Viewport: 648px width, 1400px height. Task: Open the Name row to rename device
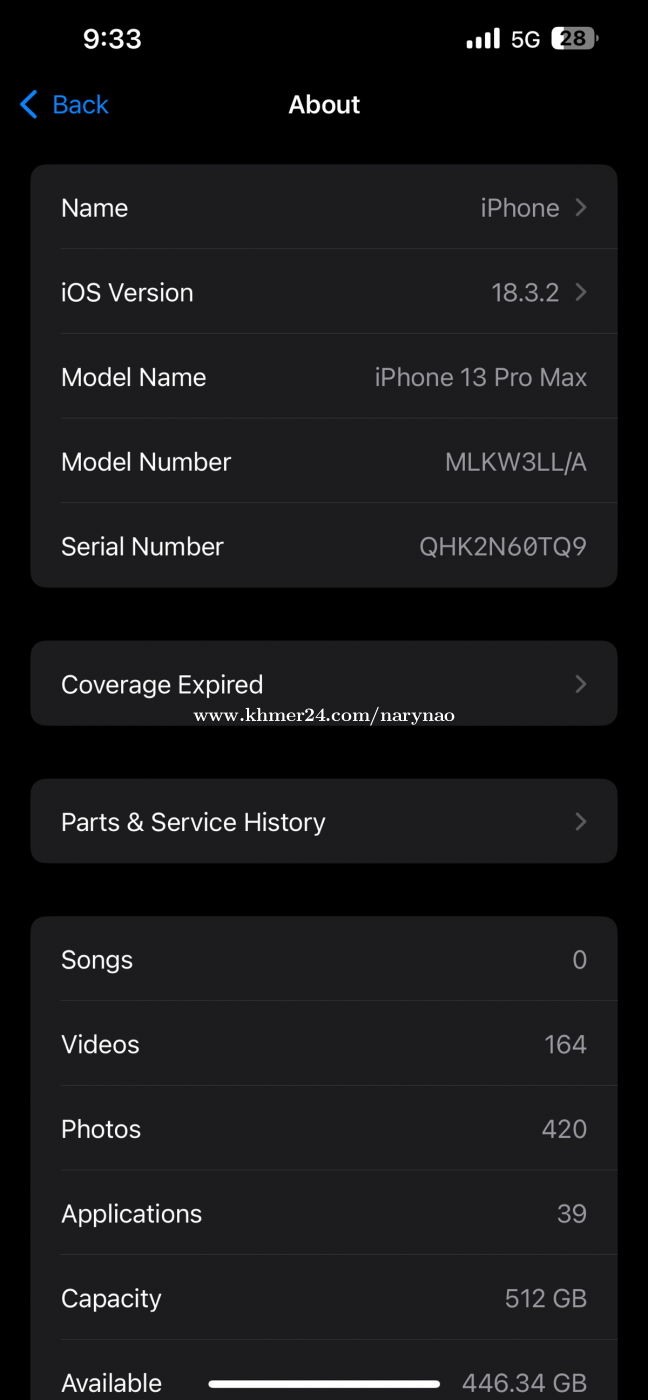pos(324,208)
